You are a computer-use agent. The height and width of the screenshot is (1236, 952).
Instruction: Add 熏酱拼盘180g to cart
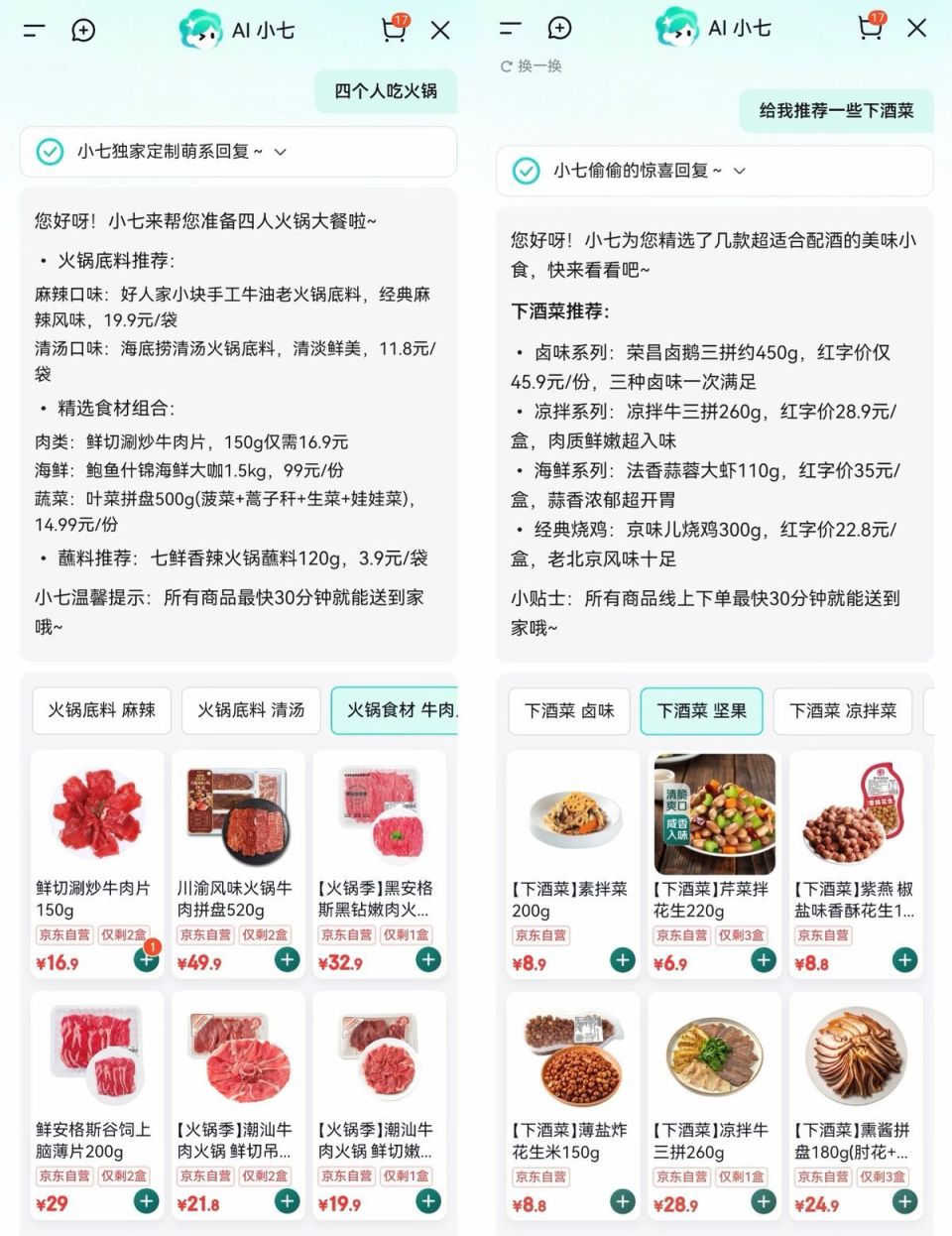pos(903,1201)
